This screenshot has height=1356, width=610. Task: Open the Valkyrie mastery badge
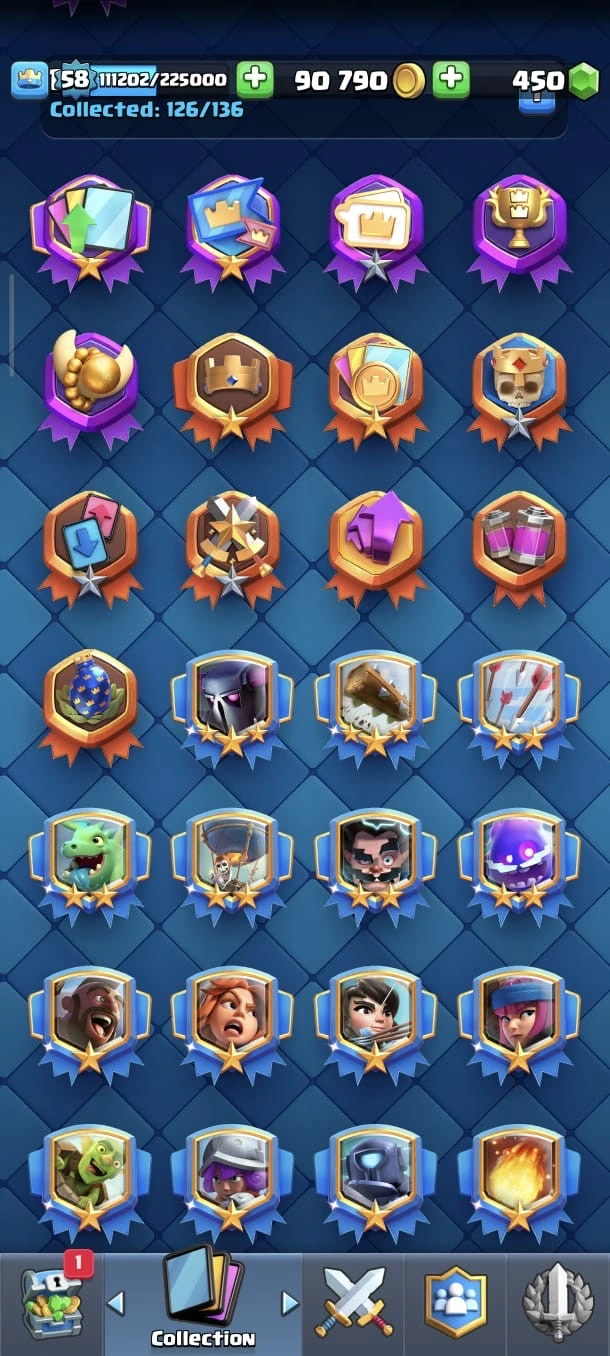pyautogui.click(x=232, y=1020)
